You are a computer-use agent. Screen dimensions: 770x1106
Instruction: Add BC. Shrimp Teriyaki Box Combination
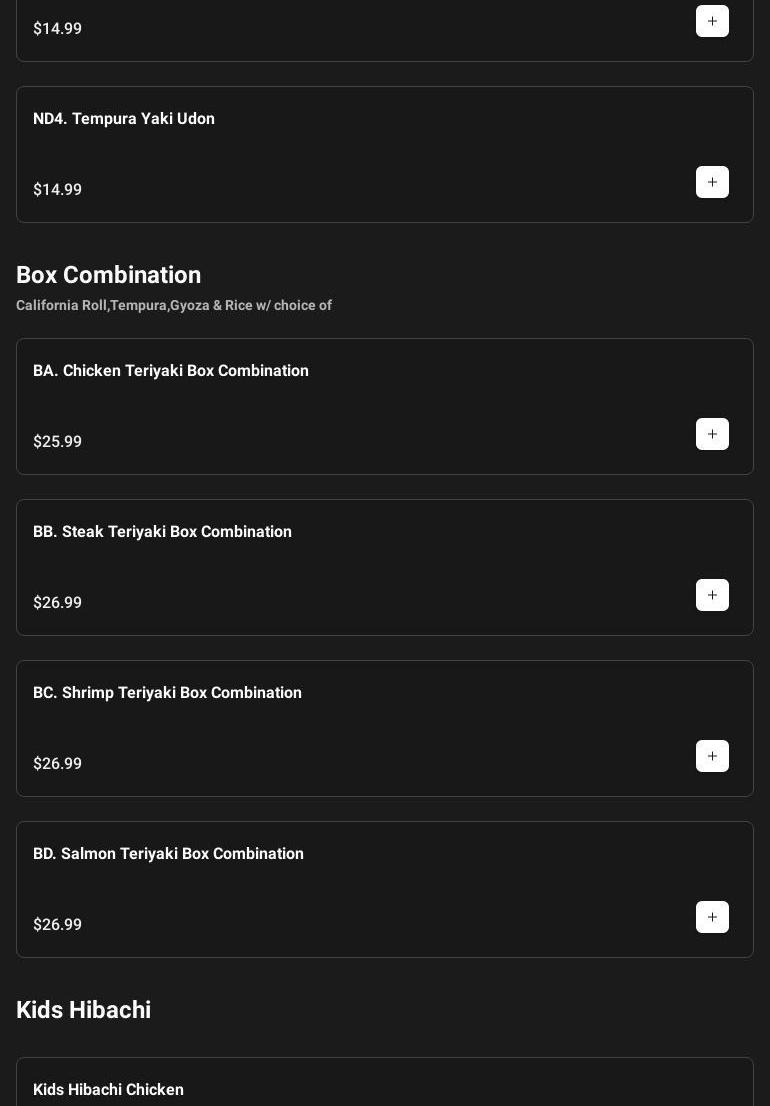712,756
